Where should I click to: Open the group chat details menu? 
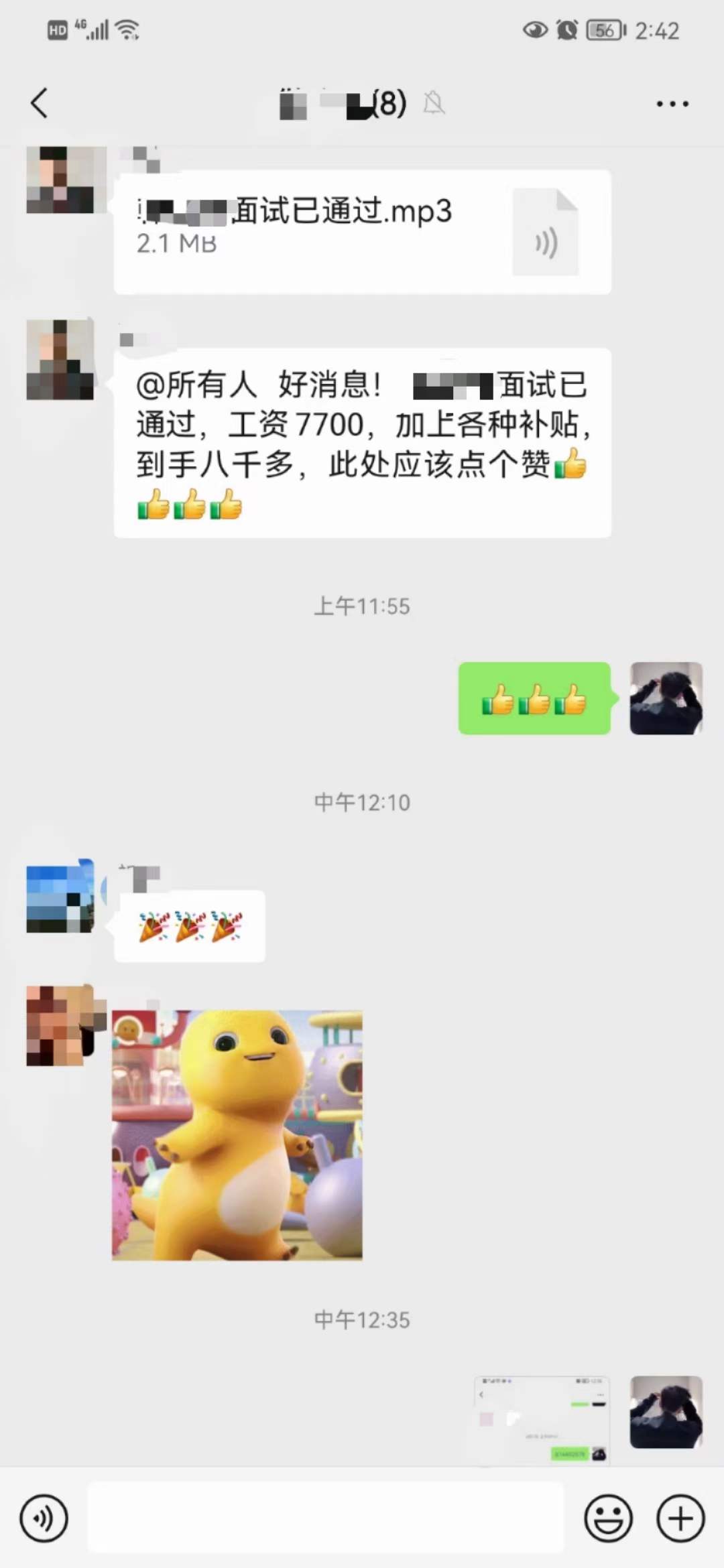pyautogui.click(x=672, y=104)
